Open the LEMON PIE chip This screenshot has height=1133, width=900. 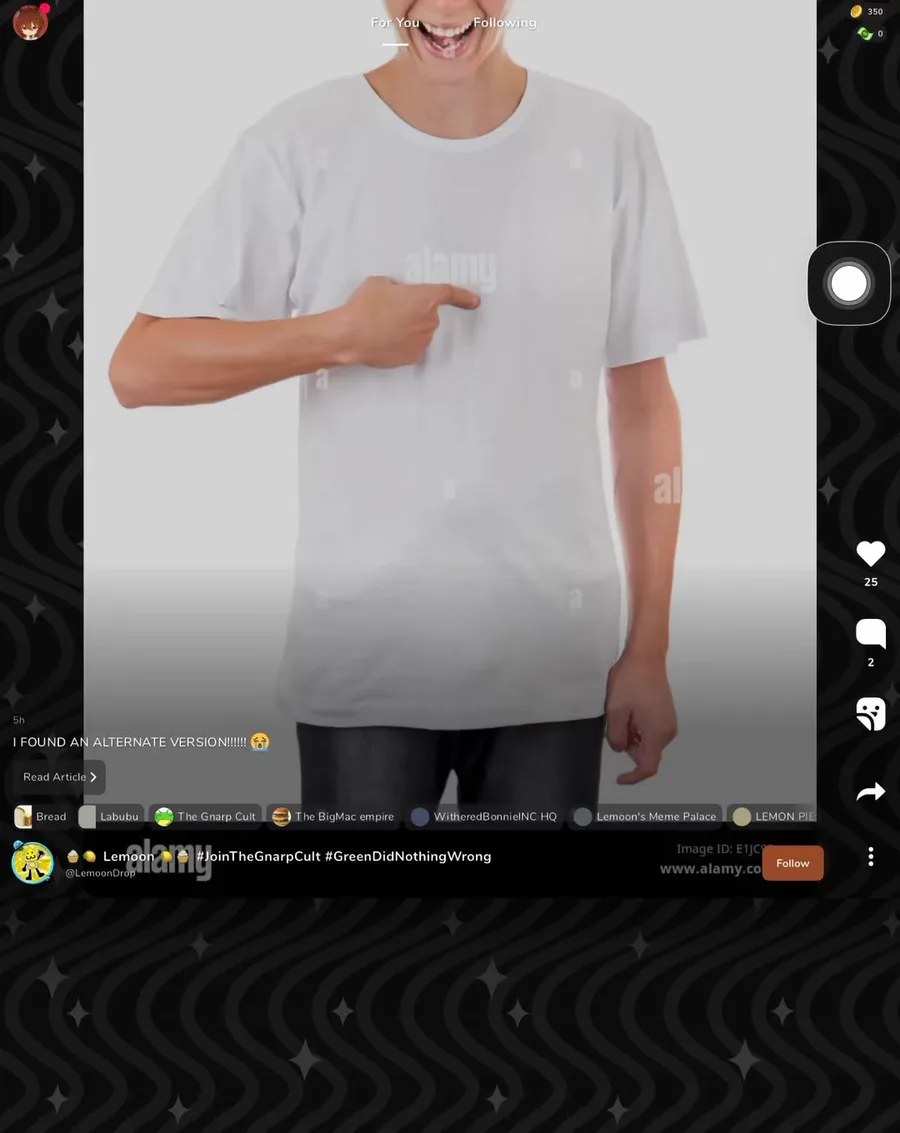773,817
